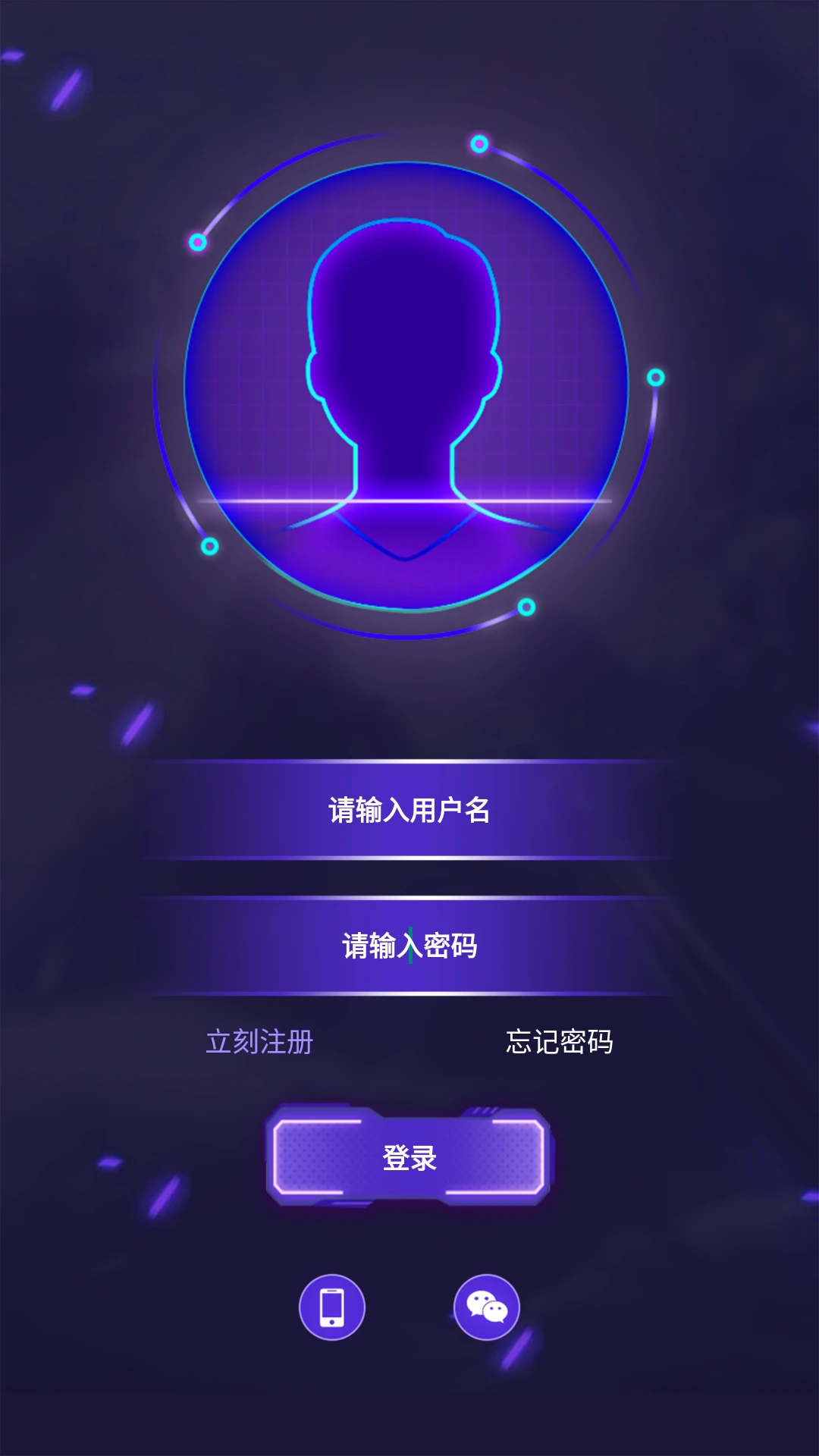
Task: Click 忘记密码 forgot password link
Action: 560,1043
